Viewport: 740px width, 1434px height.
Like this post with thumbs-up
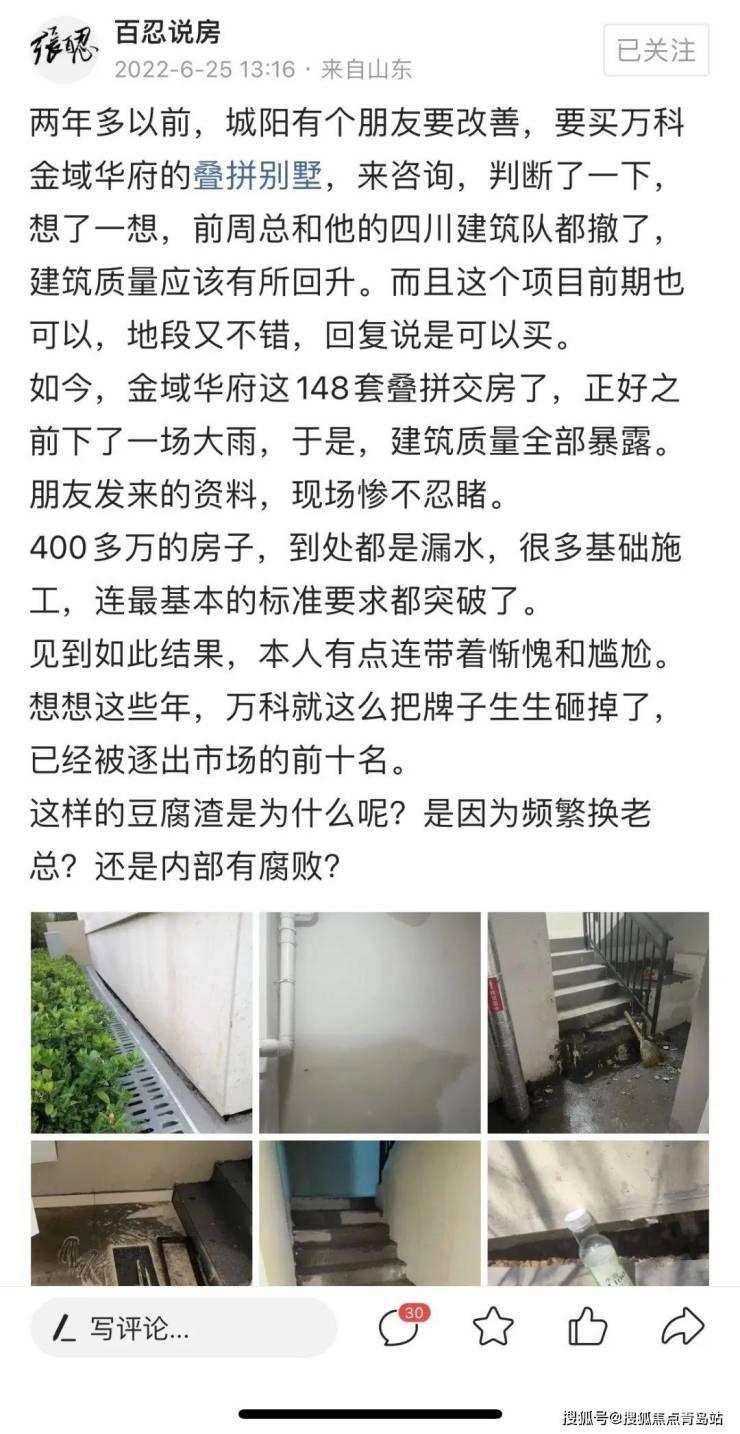pos(587,1327)
